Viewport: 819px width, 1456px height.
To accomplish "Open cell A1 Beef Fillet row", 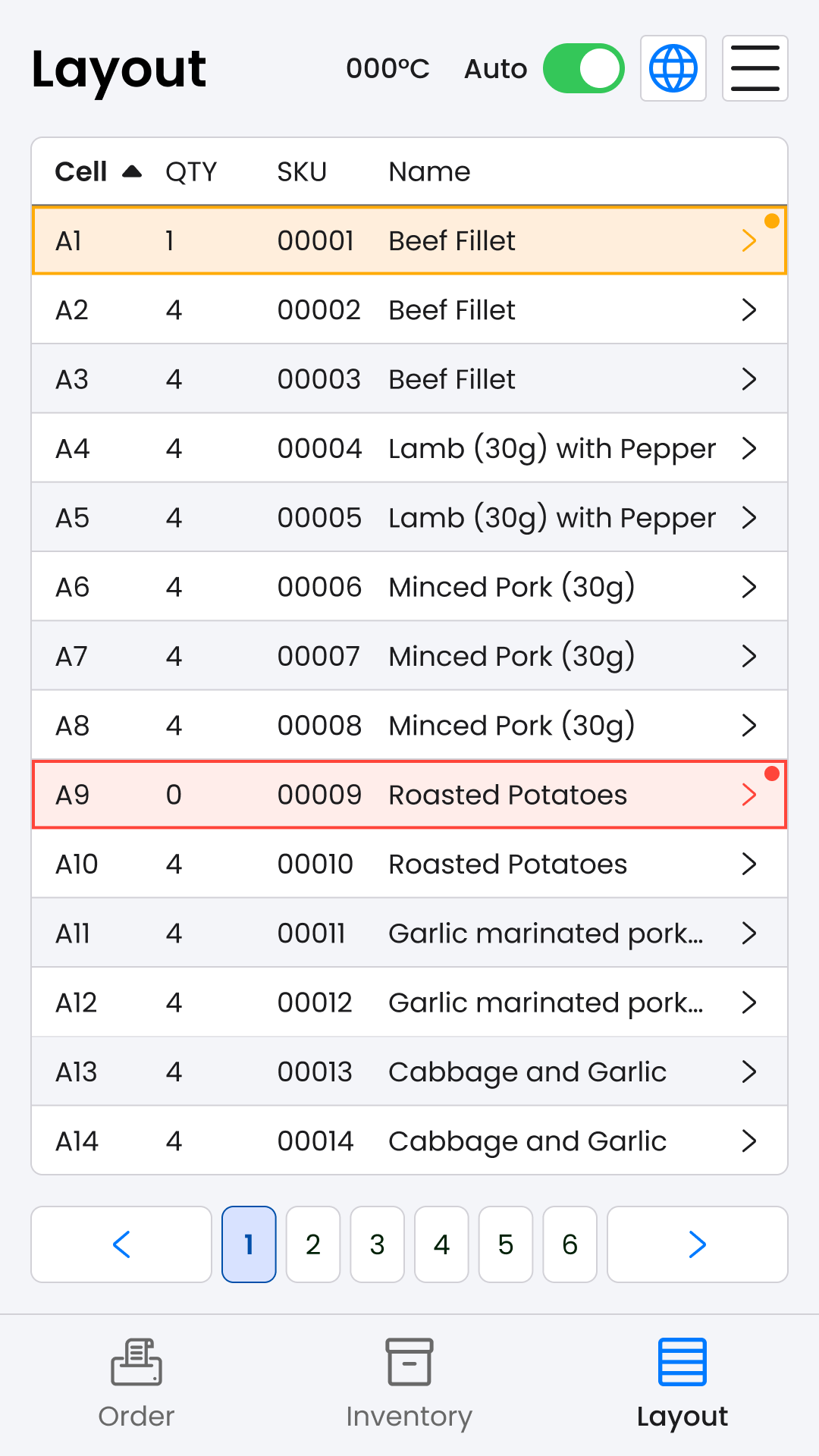I will pyautogui.click(x=409, y=241).
